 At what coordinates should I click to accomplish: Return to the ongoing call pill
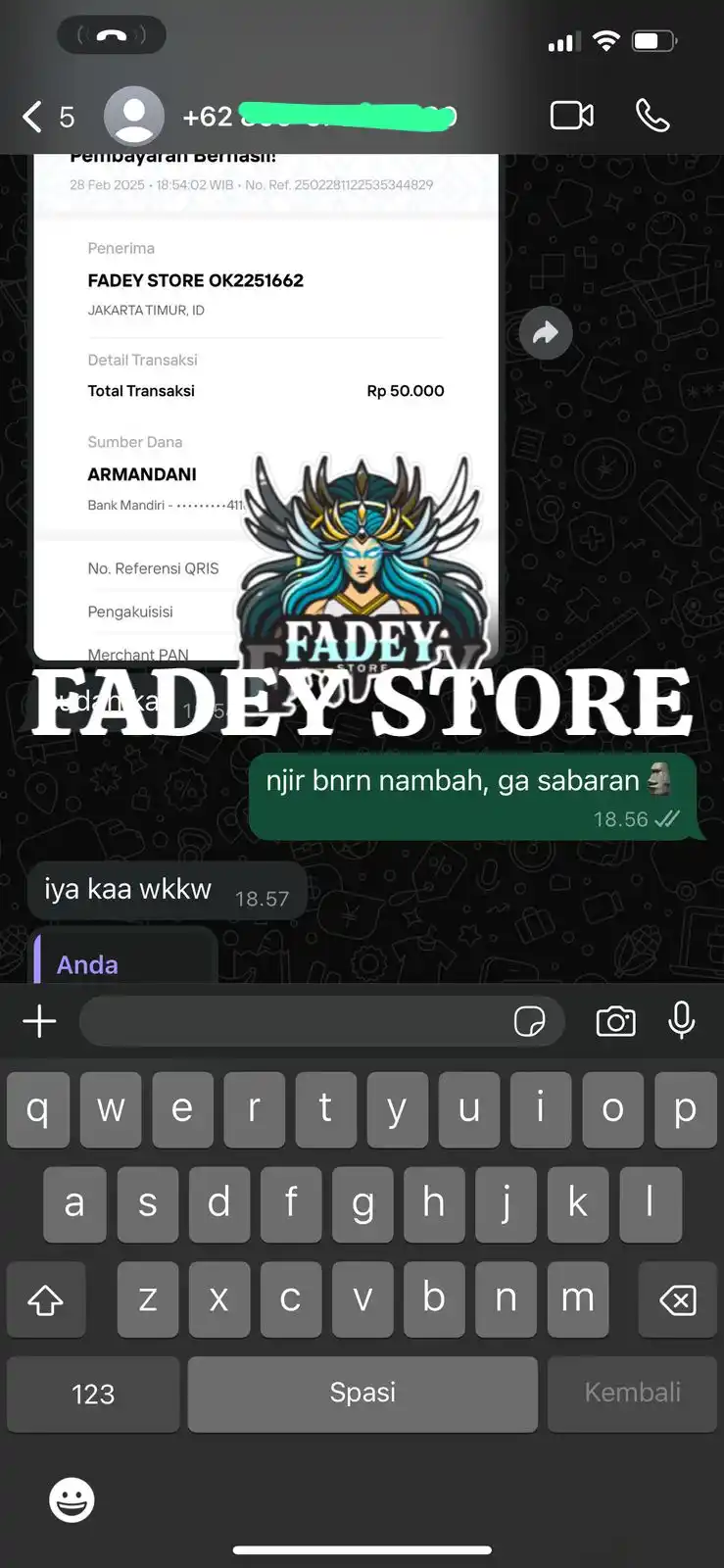point(112,35)
